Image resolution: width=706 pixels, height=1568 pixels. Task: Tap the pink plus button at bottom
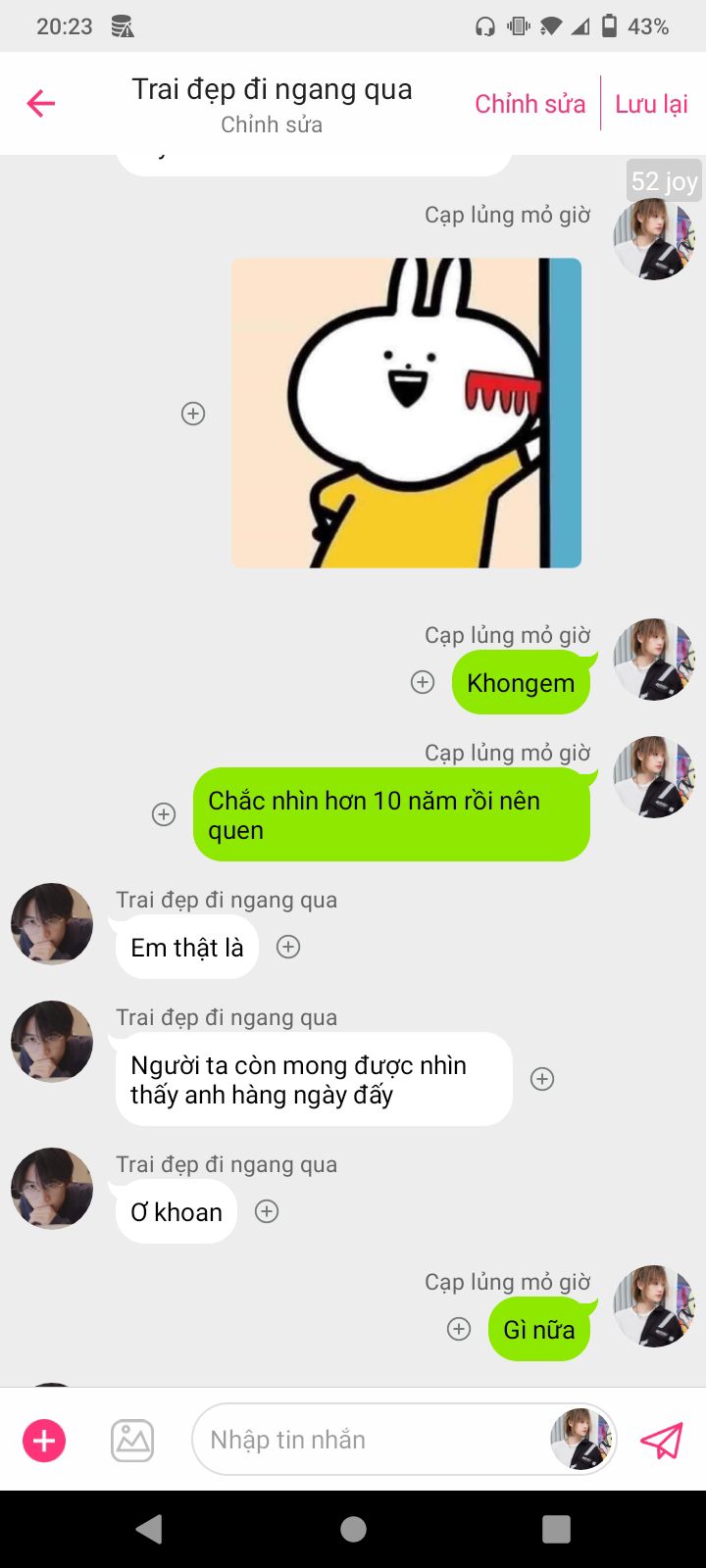(x=44, y=1441)
